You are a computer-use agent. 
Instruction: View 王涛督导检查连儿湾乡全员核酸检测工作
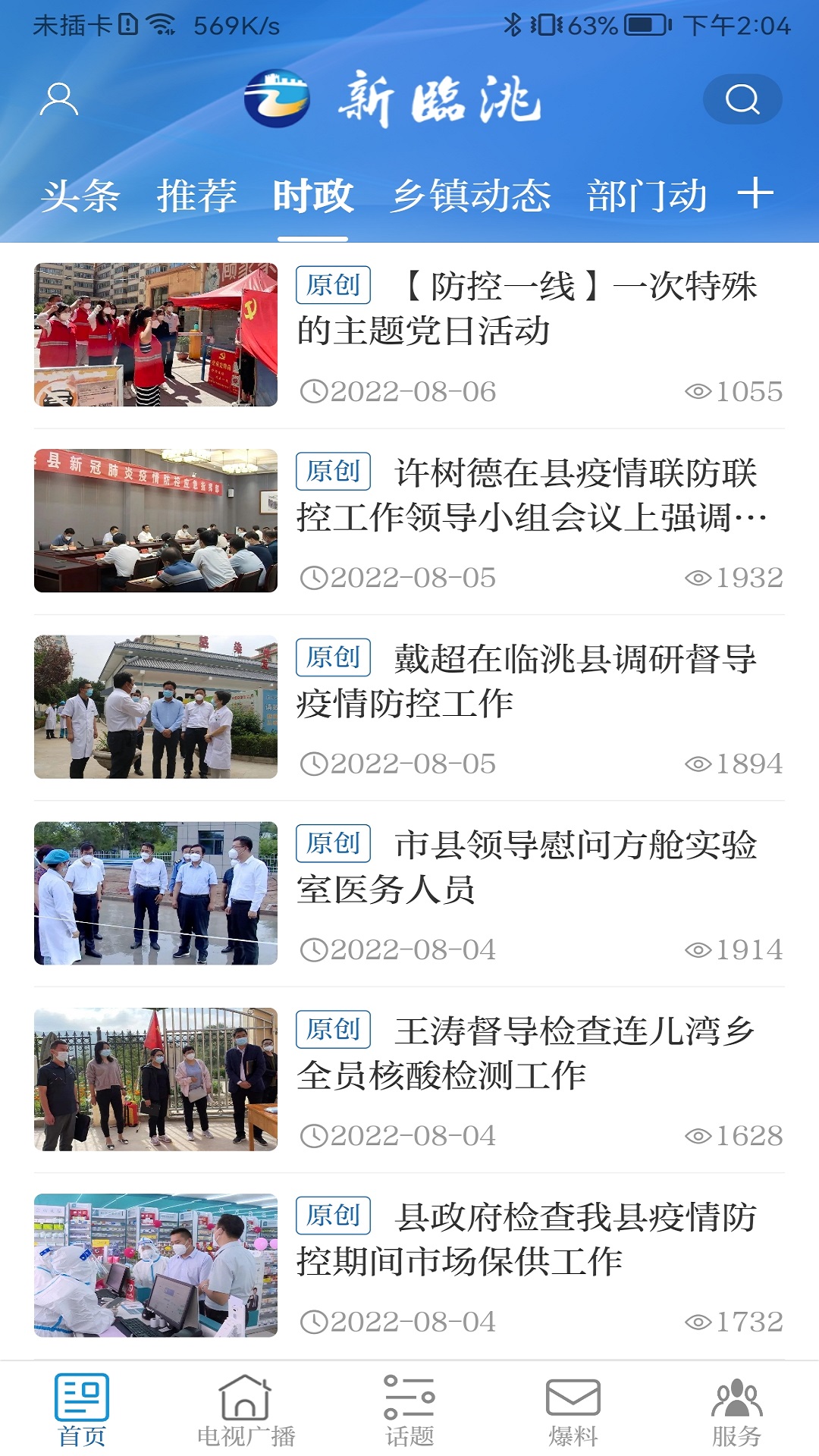(526, 1053)
